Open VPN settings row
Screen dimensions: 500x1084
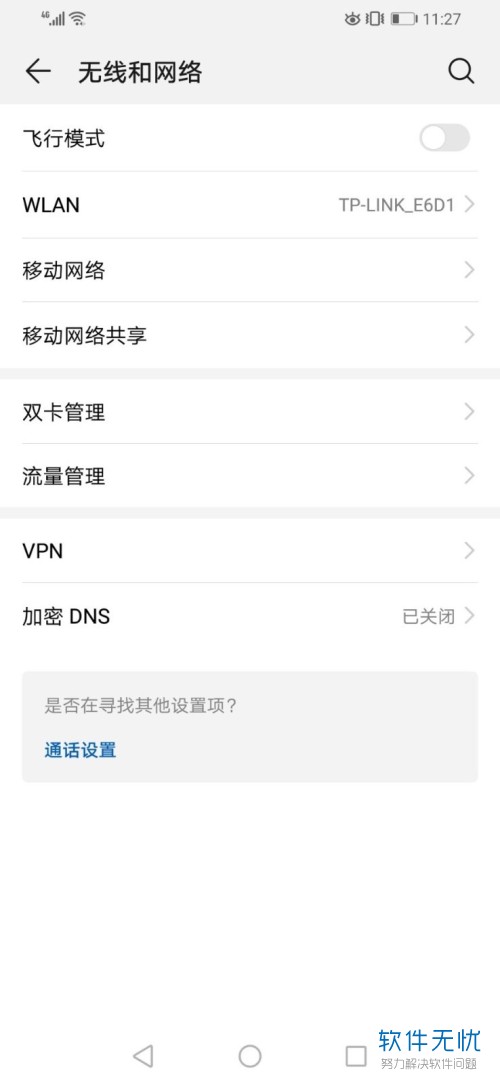coord(250,551)
